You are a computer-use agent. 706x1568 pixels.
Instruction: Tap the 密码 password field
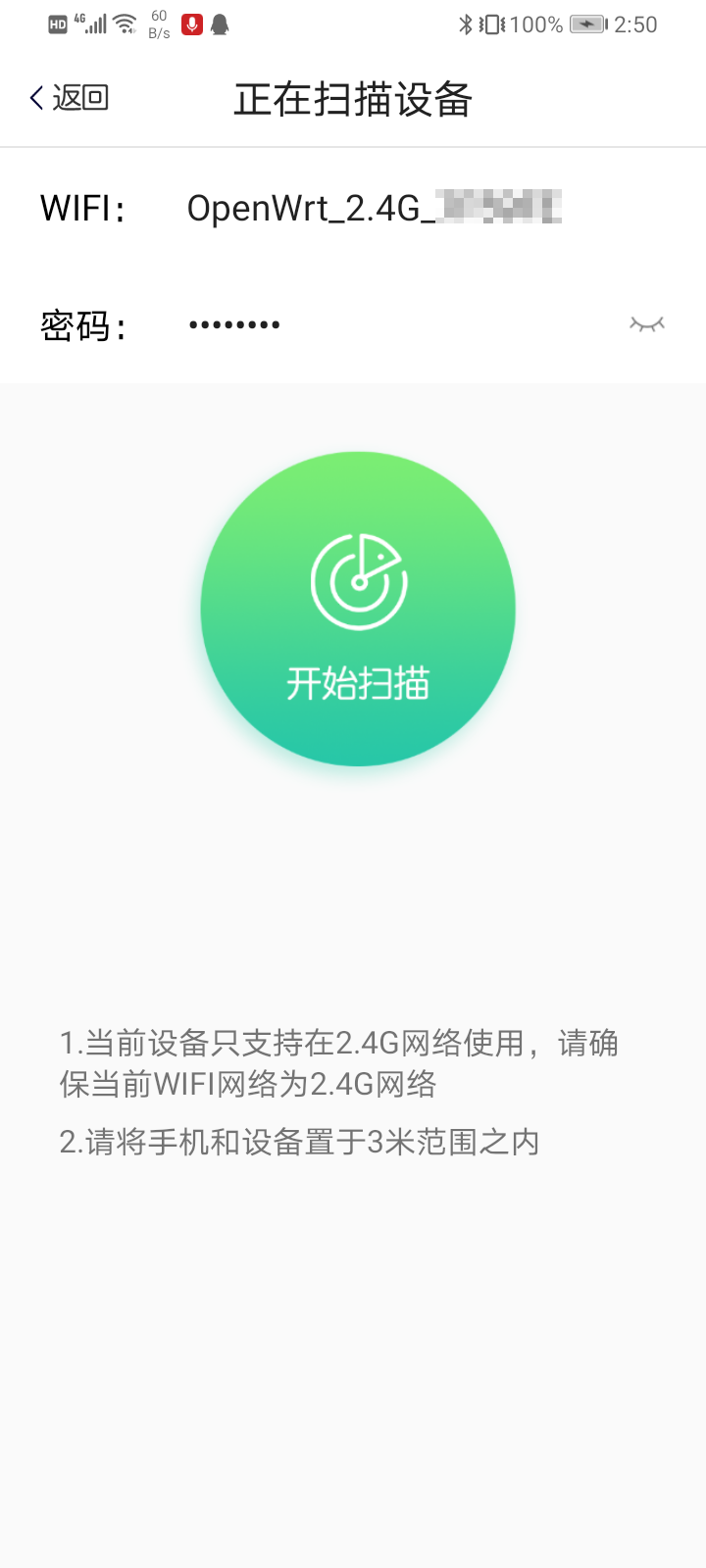click(x=392, y=324)
